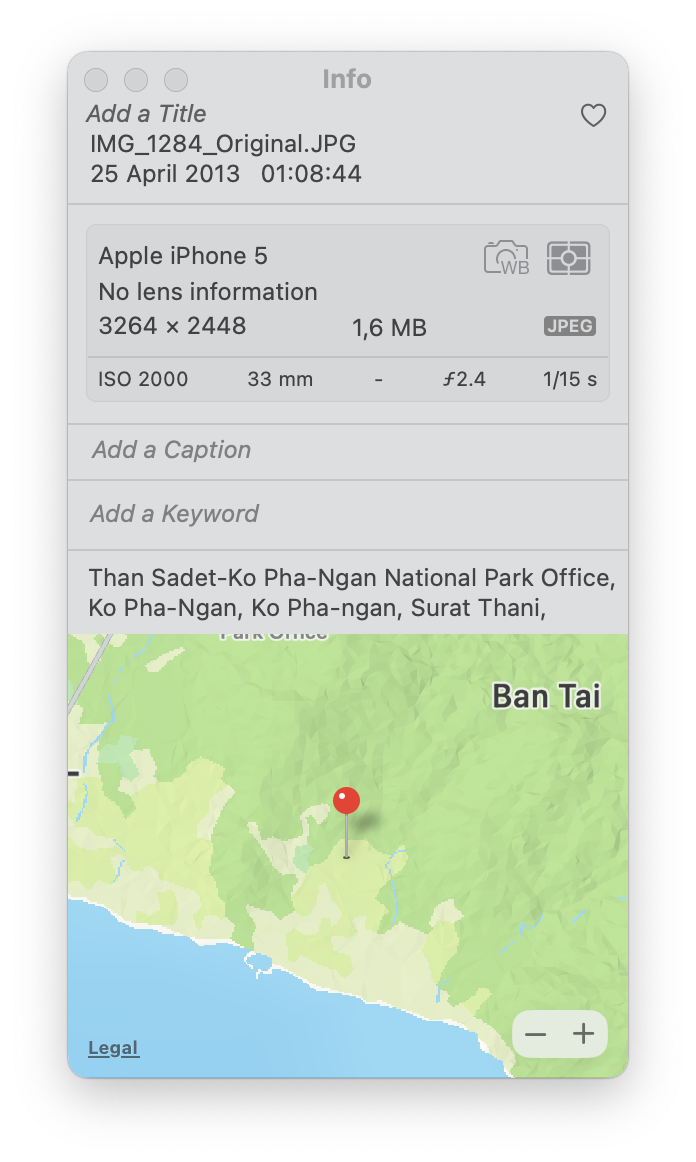Click the Add a Caption field

pos(348,450)
